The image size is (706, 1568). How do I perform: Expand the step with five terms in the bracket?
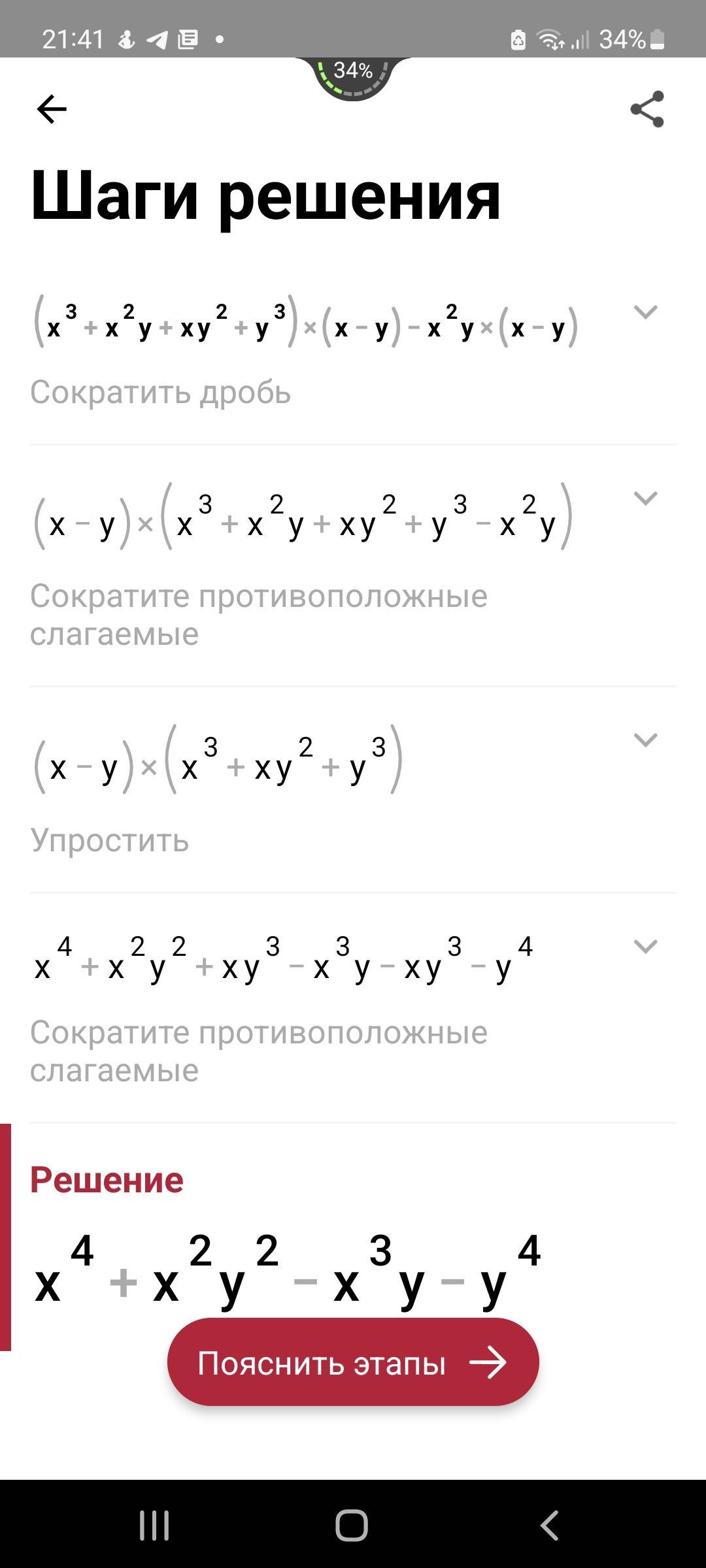coord(645,498)
